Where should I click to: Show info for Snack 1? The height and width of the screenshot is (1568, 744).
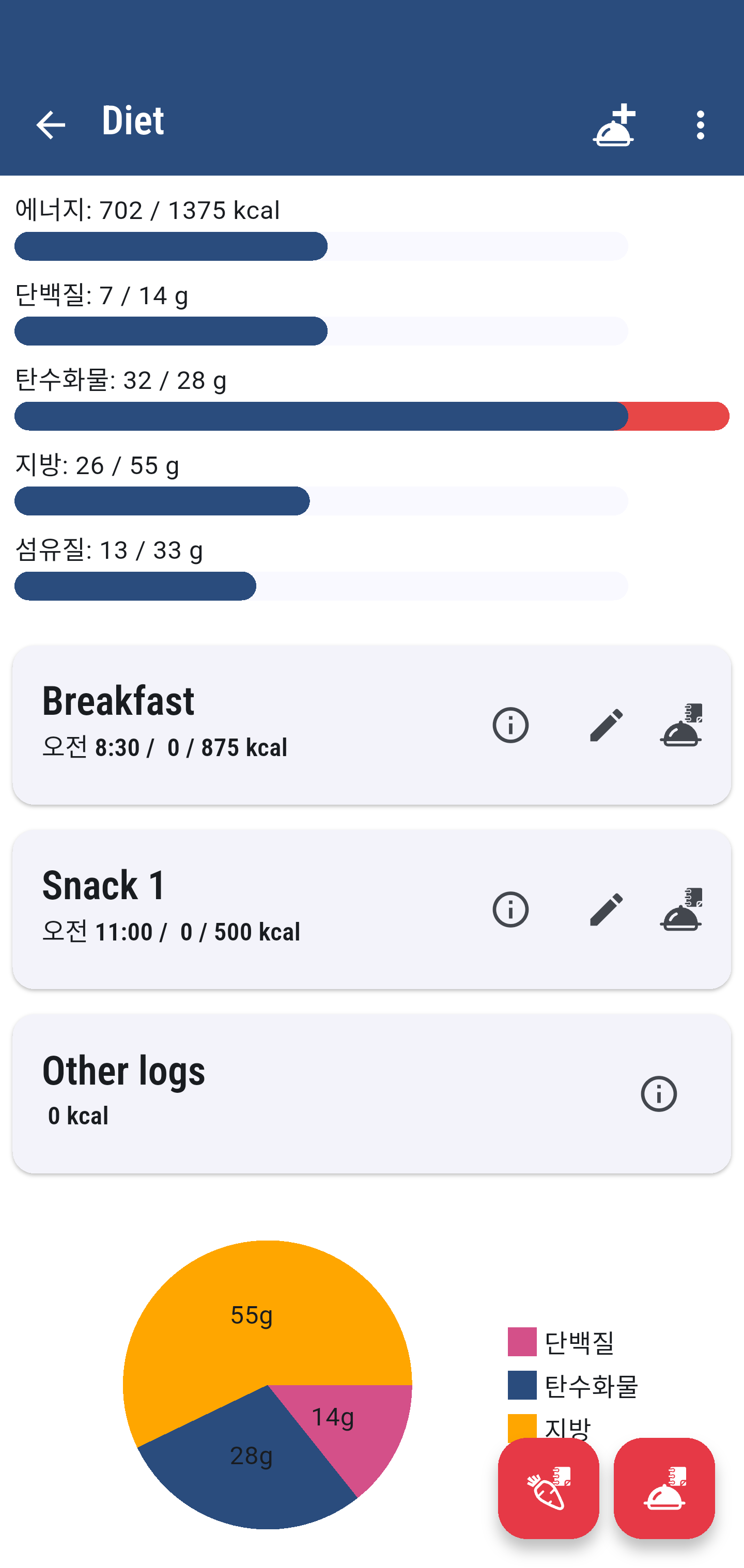click(x=510, y=910)
